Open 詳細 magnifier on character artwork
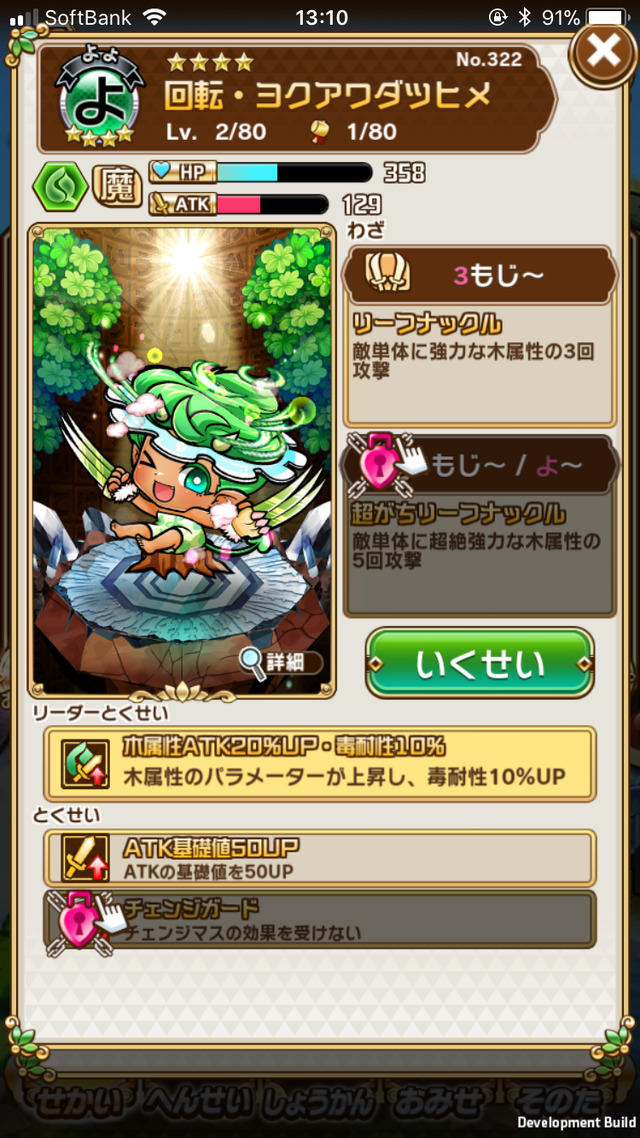Screen dimensions: 640x1138 coord(283,663)
